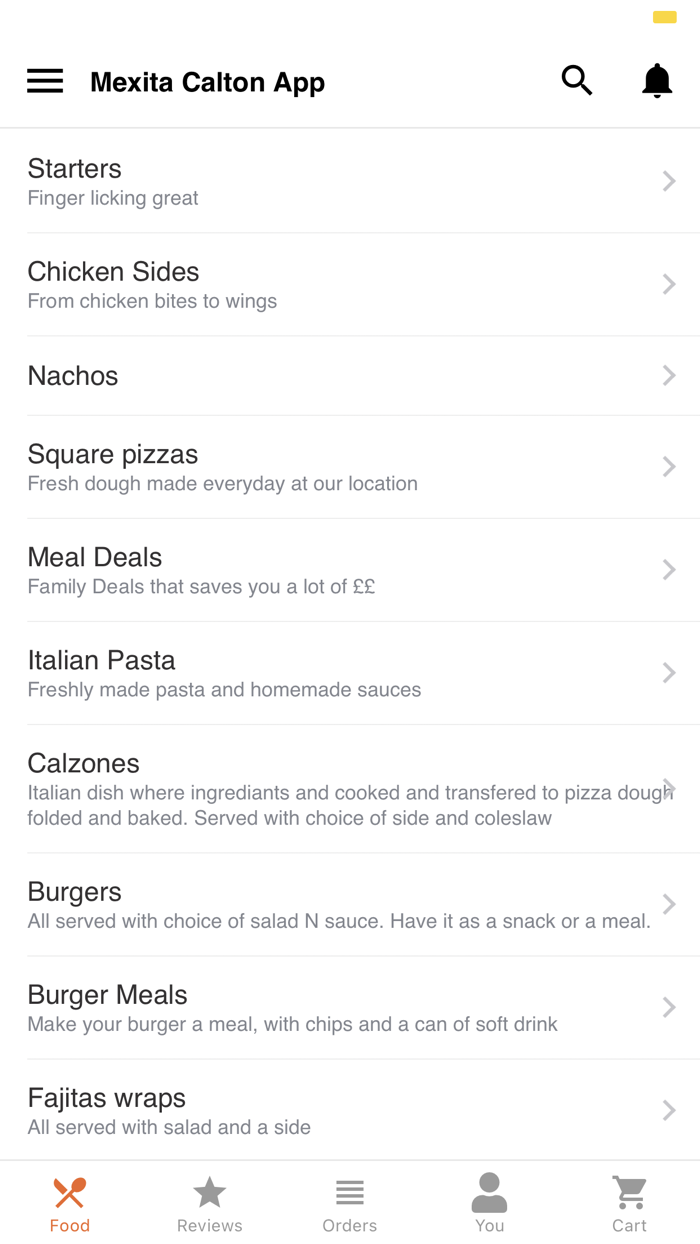Viewport: 700px width, 1244px height.
Task: Switch to the Reviews tab
Action: coord(210,1204)
